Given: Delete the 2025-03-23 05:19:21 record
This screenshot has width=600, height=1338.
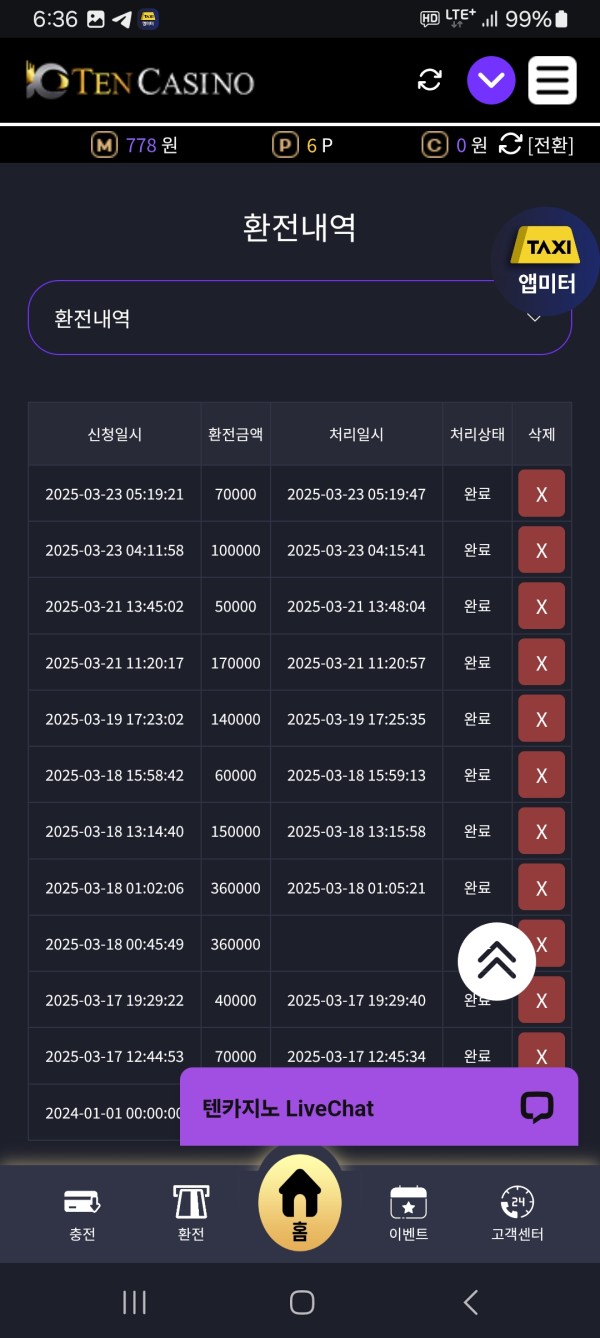Looking at the screenshot, I should point(541,494).
